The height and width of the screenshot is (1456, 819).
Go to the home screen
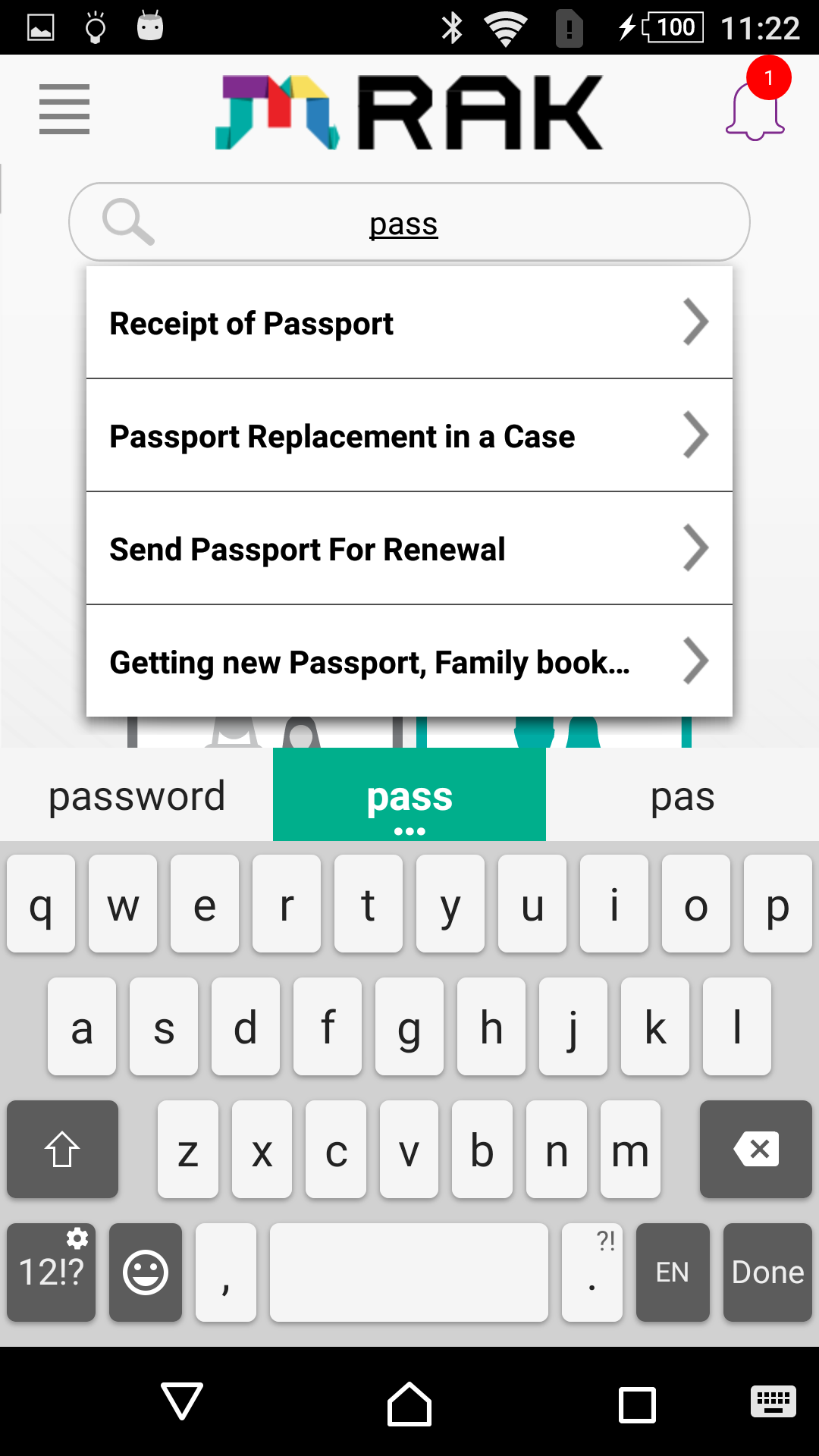pyautogui.click(x=409, y=1404)
